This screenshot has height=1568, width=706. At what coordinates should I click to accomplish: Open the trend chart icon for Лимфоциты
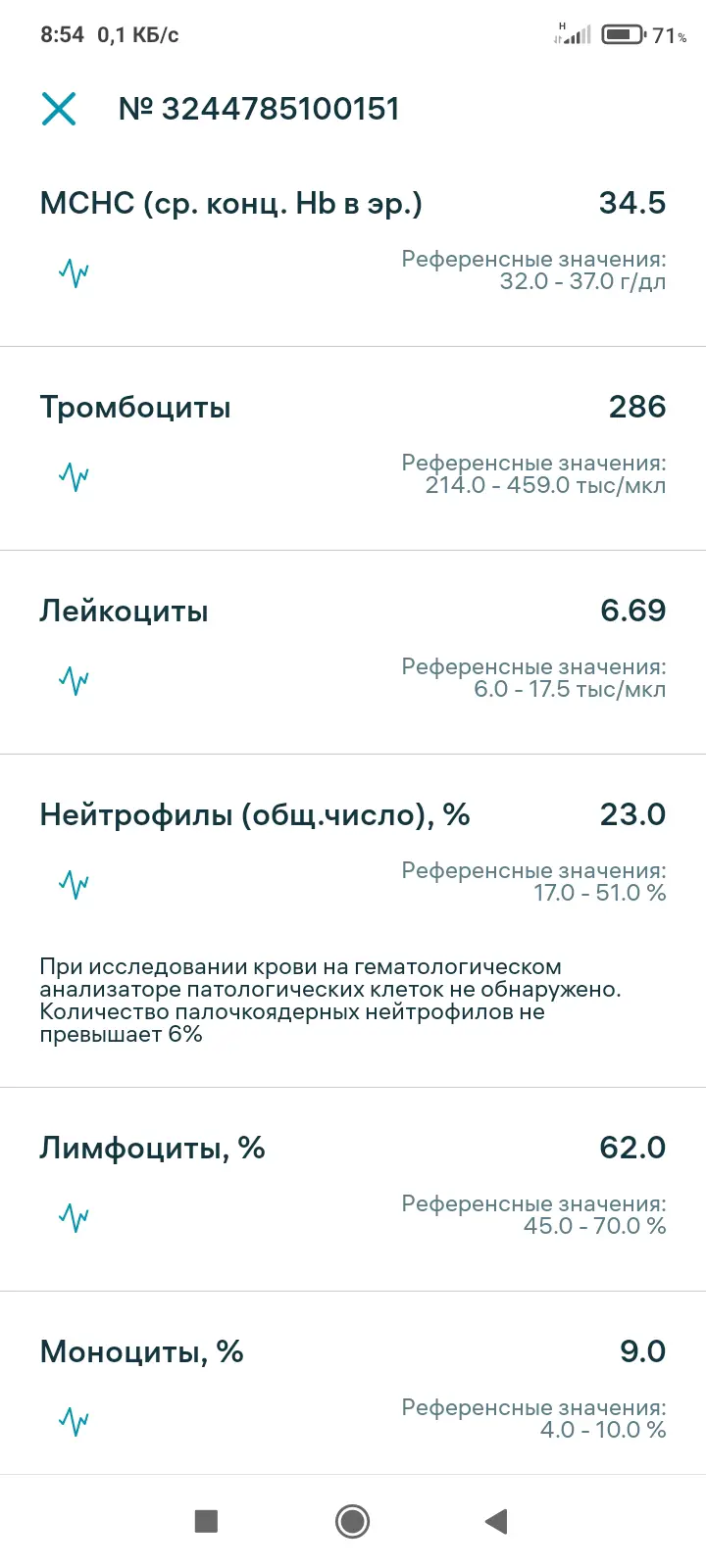click(74, 1217)
